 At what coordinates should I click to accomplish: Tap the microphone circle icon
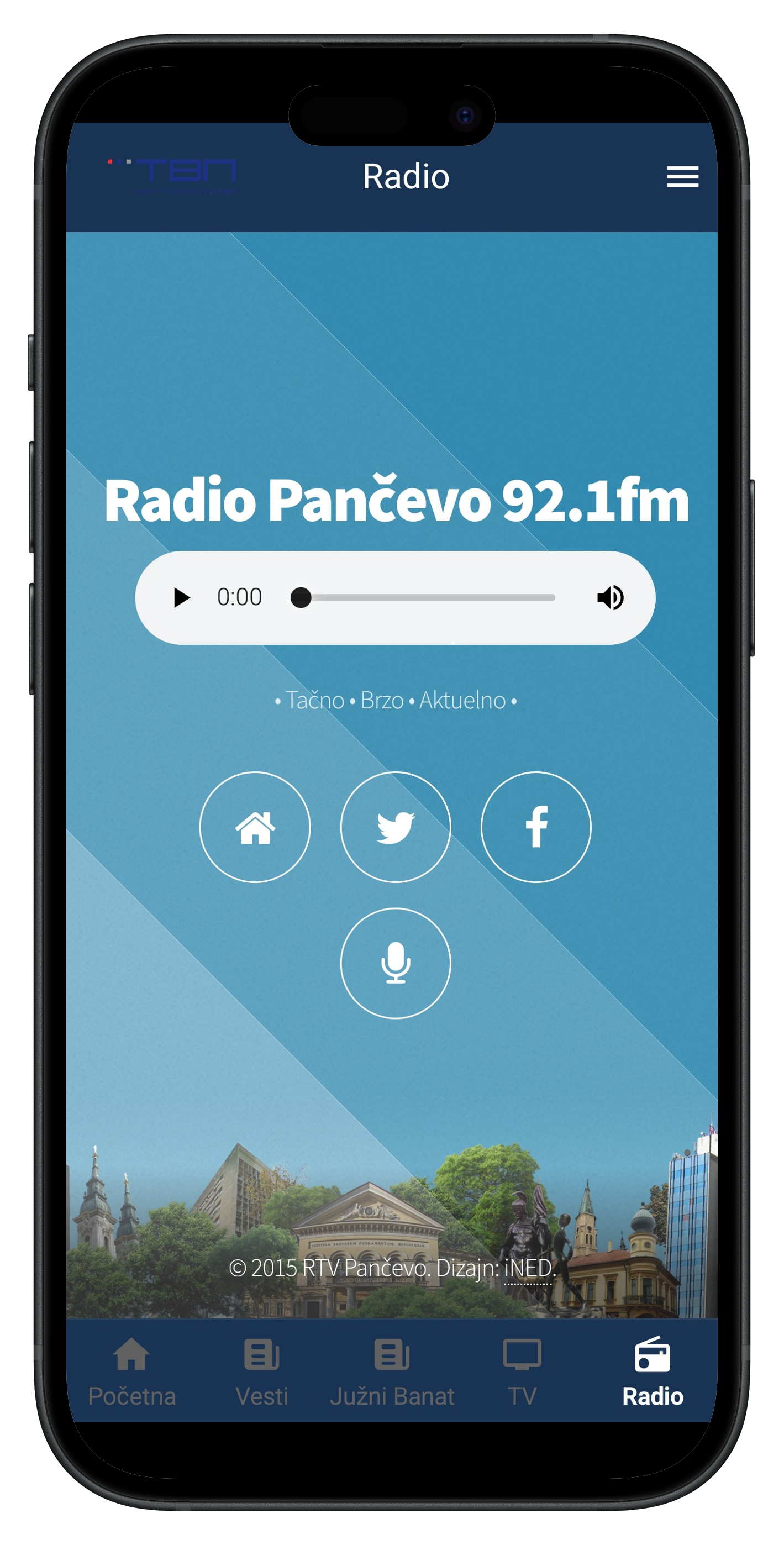(395, 963)
